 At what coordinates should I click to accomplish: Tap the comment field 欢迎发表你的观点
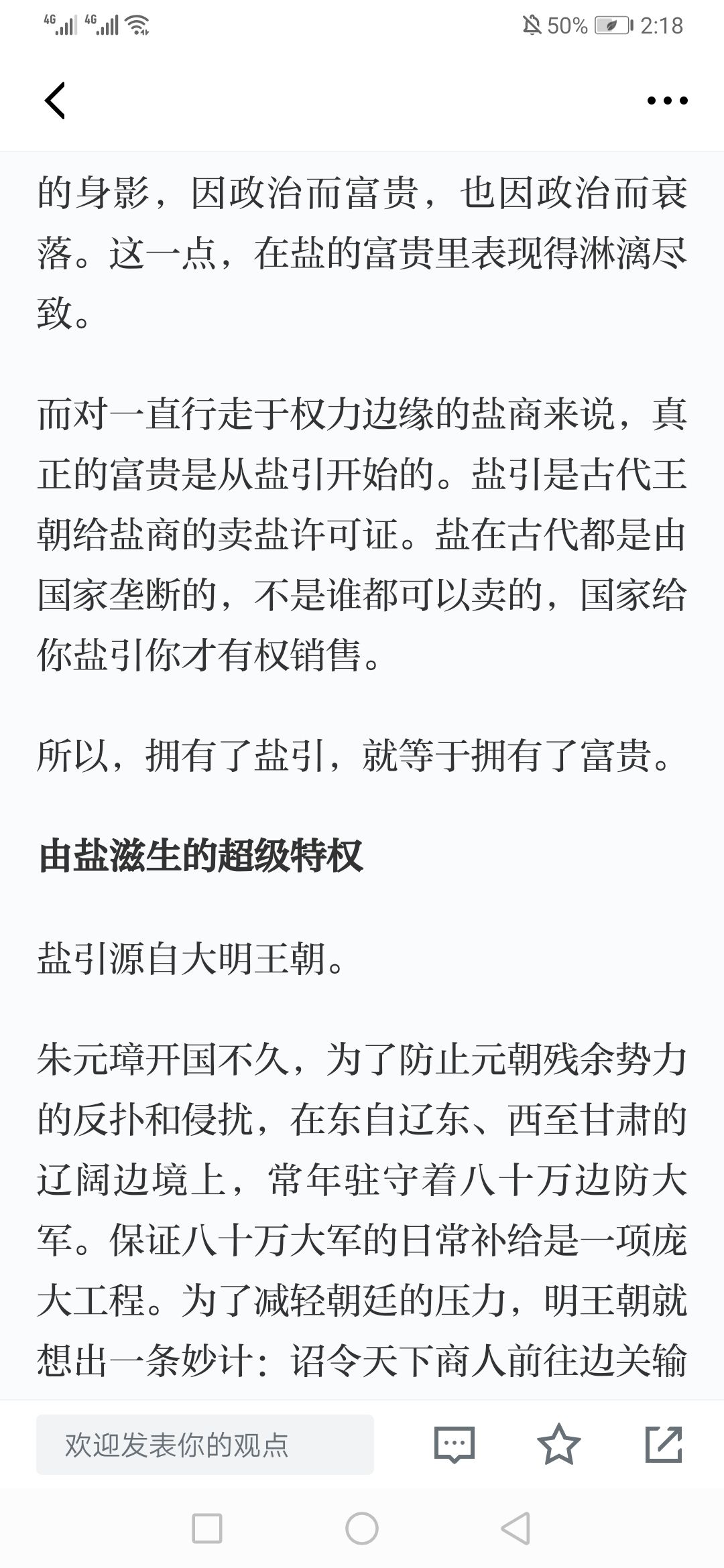click(x=205, y=1444)
